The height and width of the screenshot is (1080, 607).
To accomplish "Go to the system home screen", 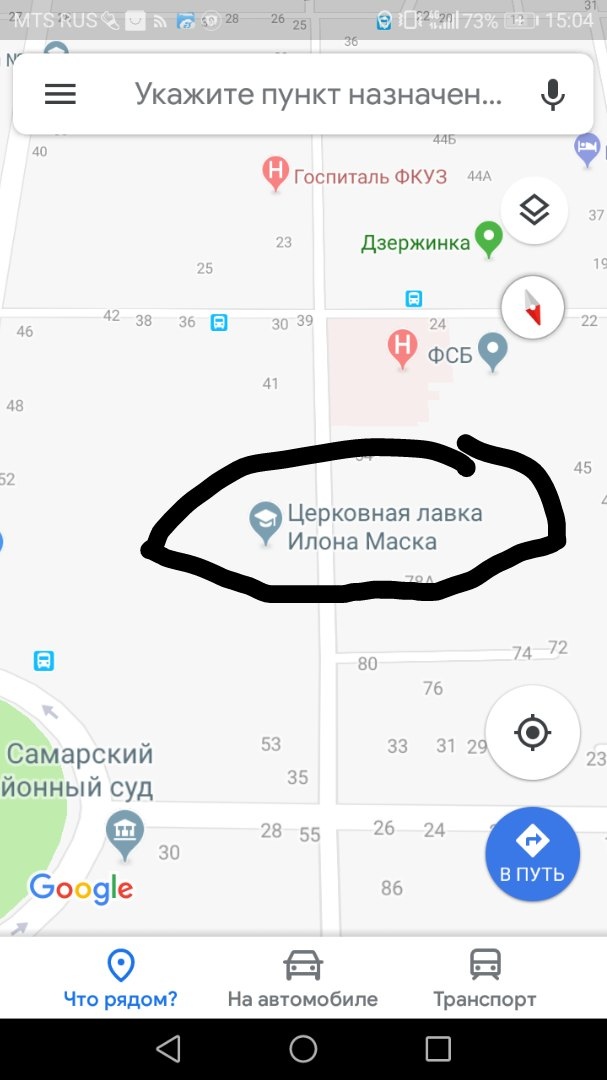I will coord(303,1048).
